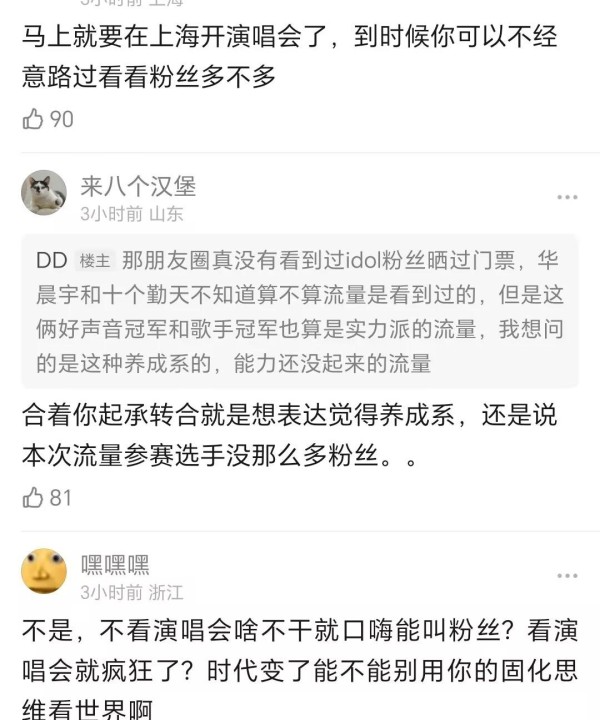600x720 pixels.
Task: Tap the 嘿嘿嘿 profile avatar
Action: (x=44, y=571)
